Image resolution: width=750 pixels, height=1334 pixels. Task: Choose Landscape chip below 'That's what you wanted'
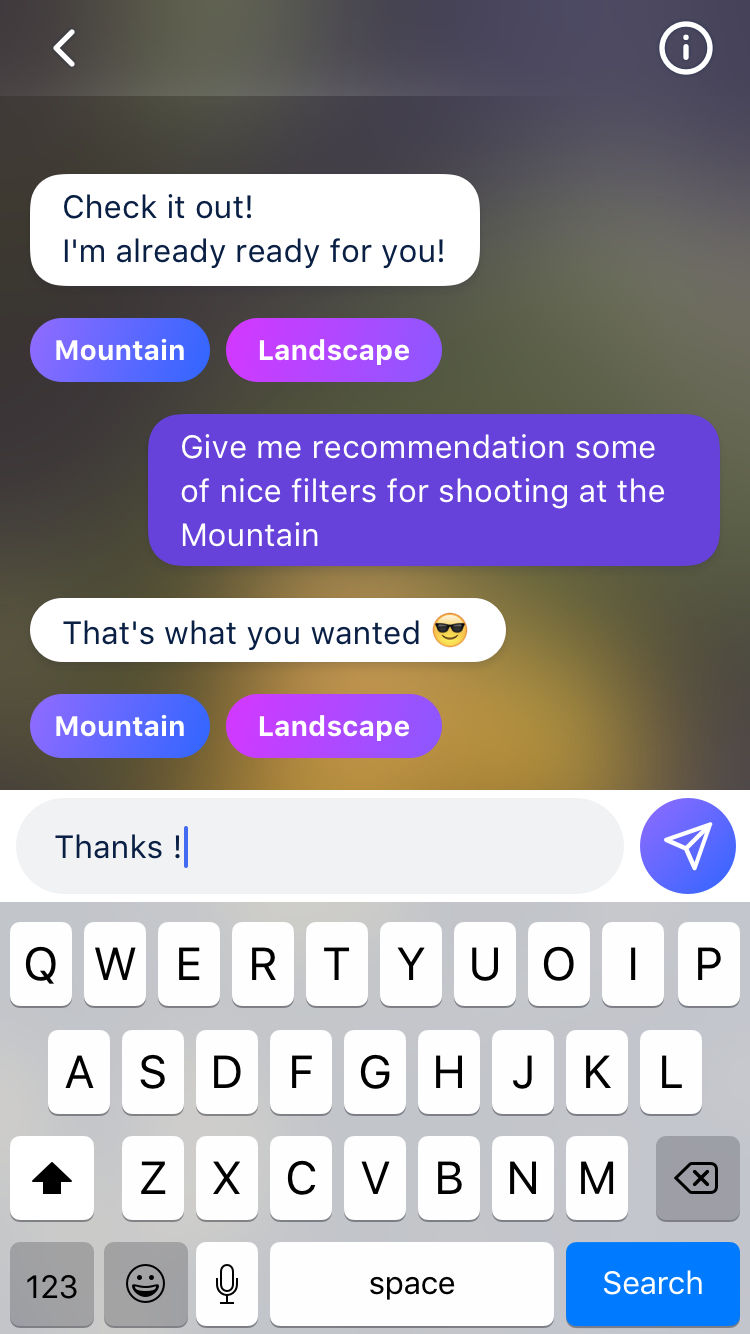[x=334, y=726]
